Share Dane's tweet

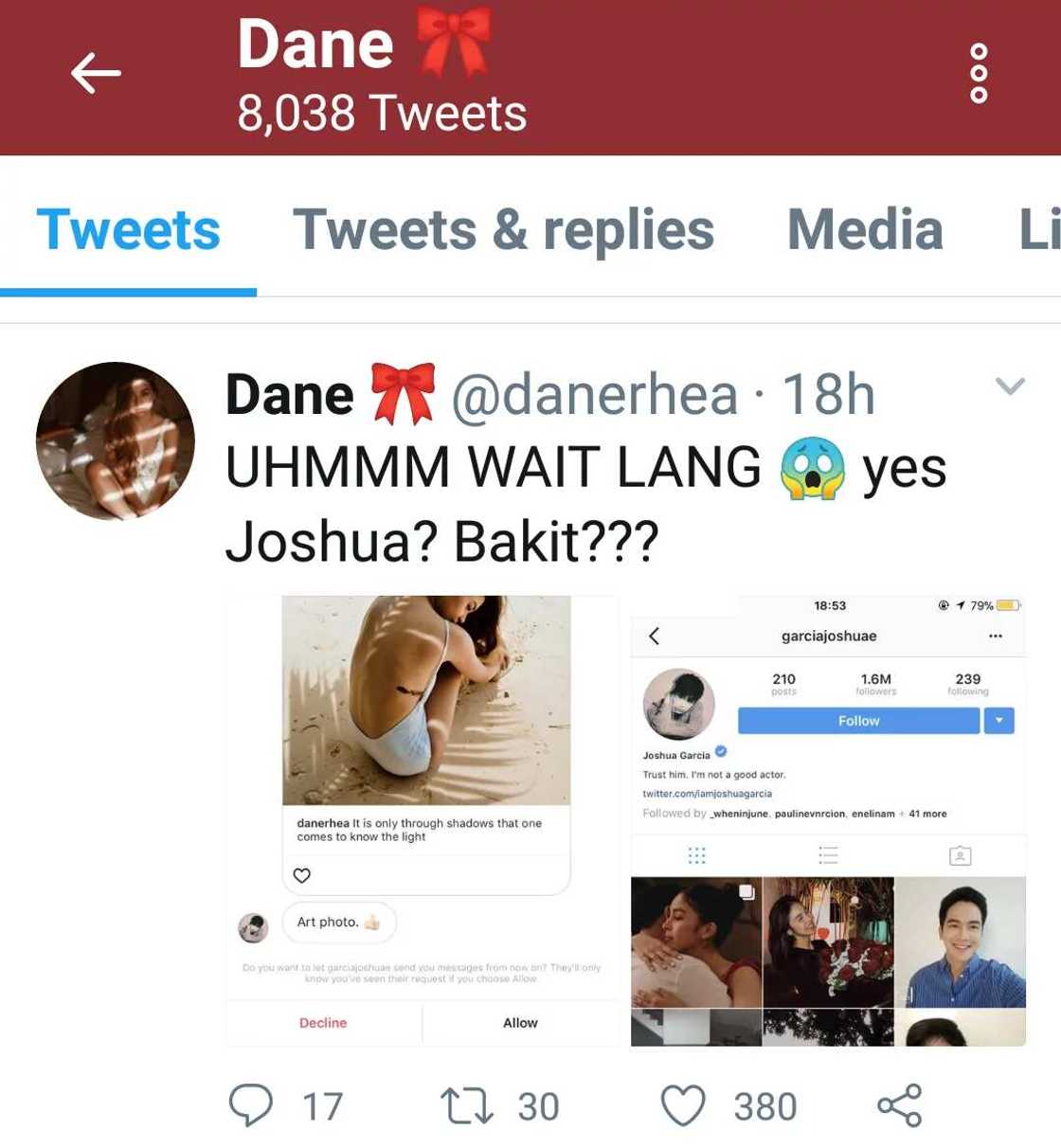point(899,1105)
